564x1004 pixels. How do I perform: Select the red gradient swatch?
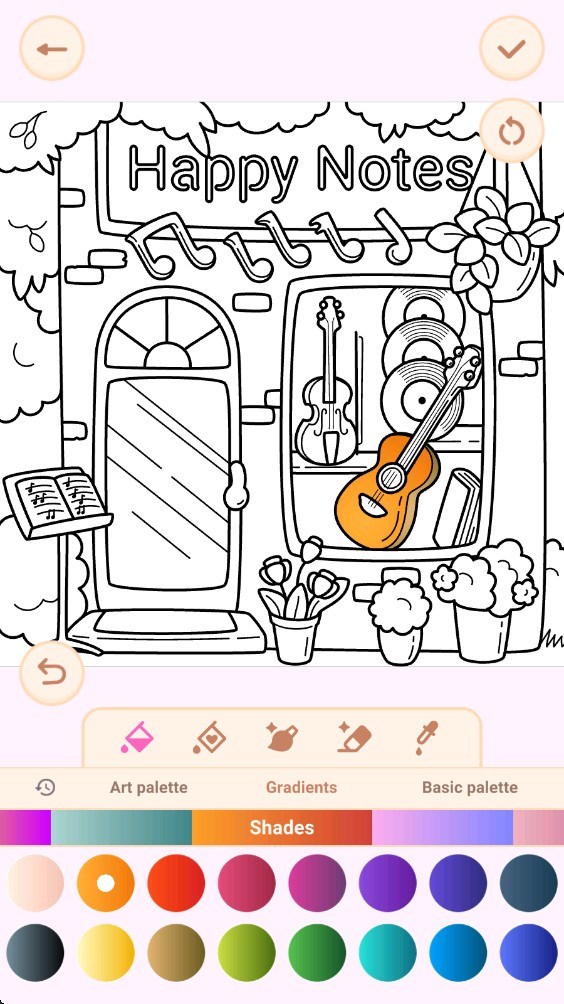click(176, 883)
